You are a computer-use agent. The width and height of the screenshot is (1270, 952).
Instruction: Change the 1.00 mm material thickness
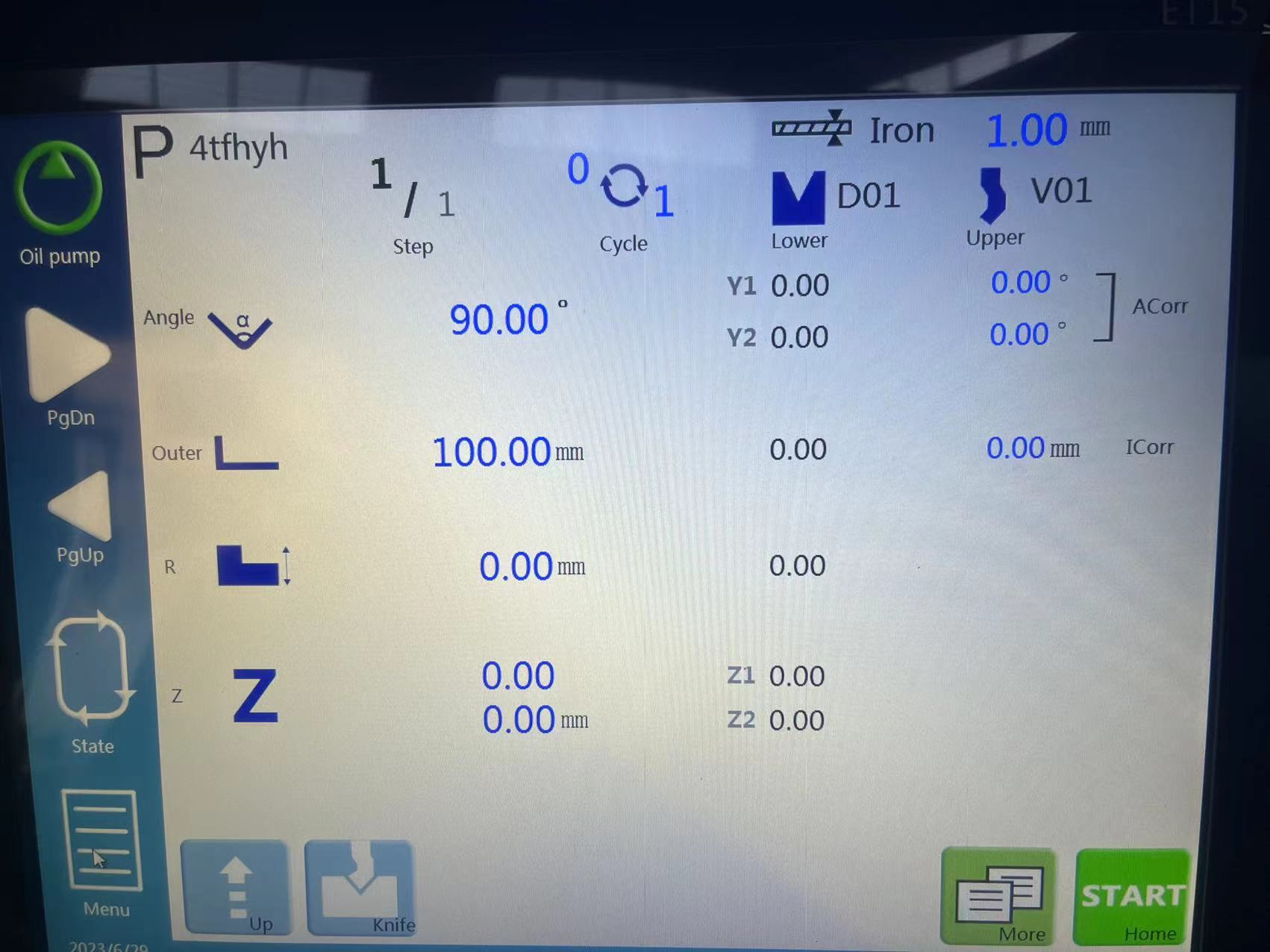[x=1027, y=131]
